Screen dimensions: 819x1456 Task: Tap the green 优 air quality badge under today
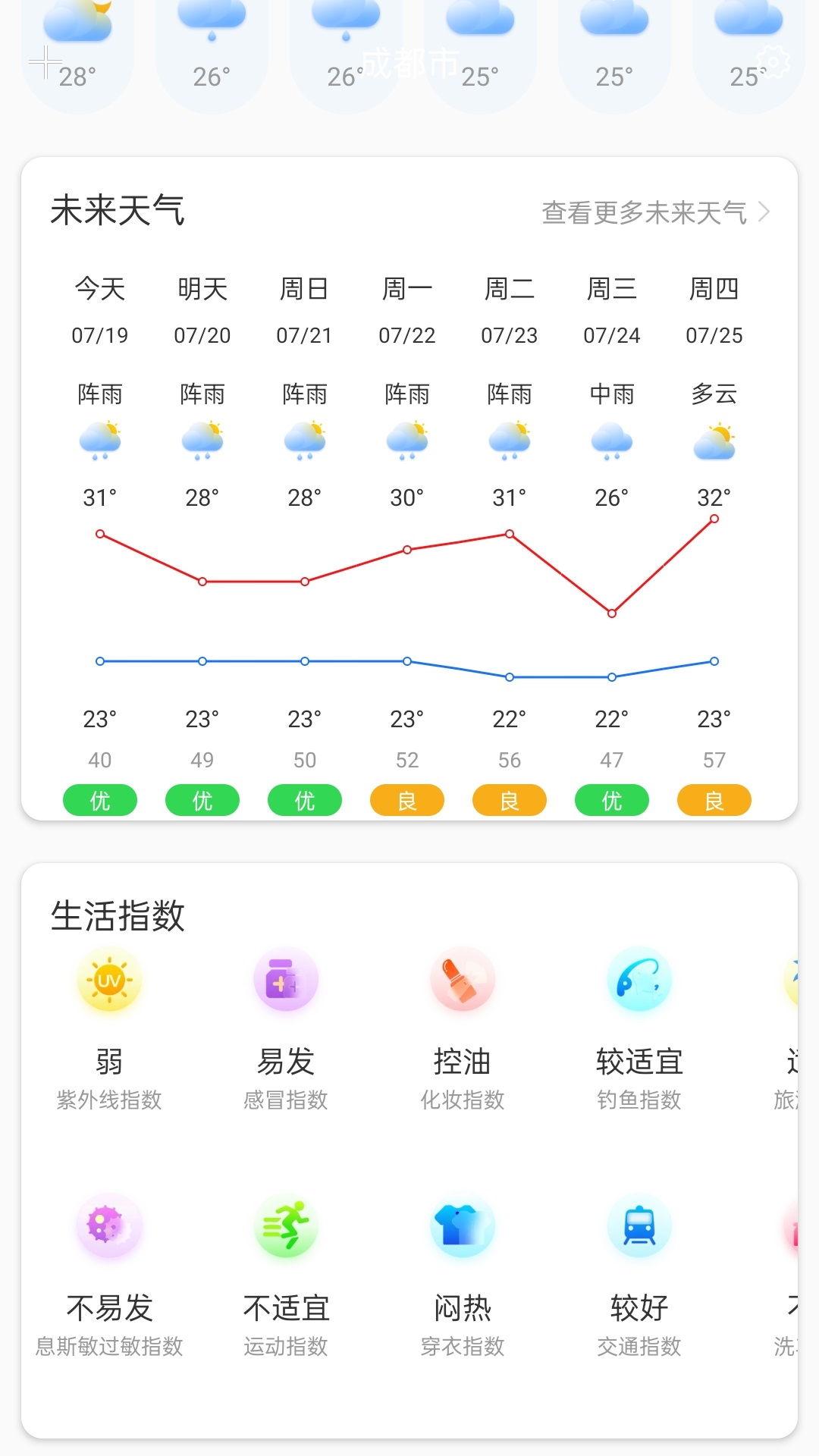[x=99, y=800]
